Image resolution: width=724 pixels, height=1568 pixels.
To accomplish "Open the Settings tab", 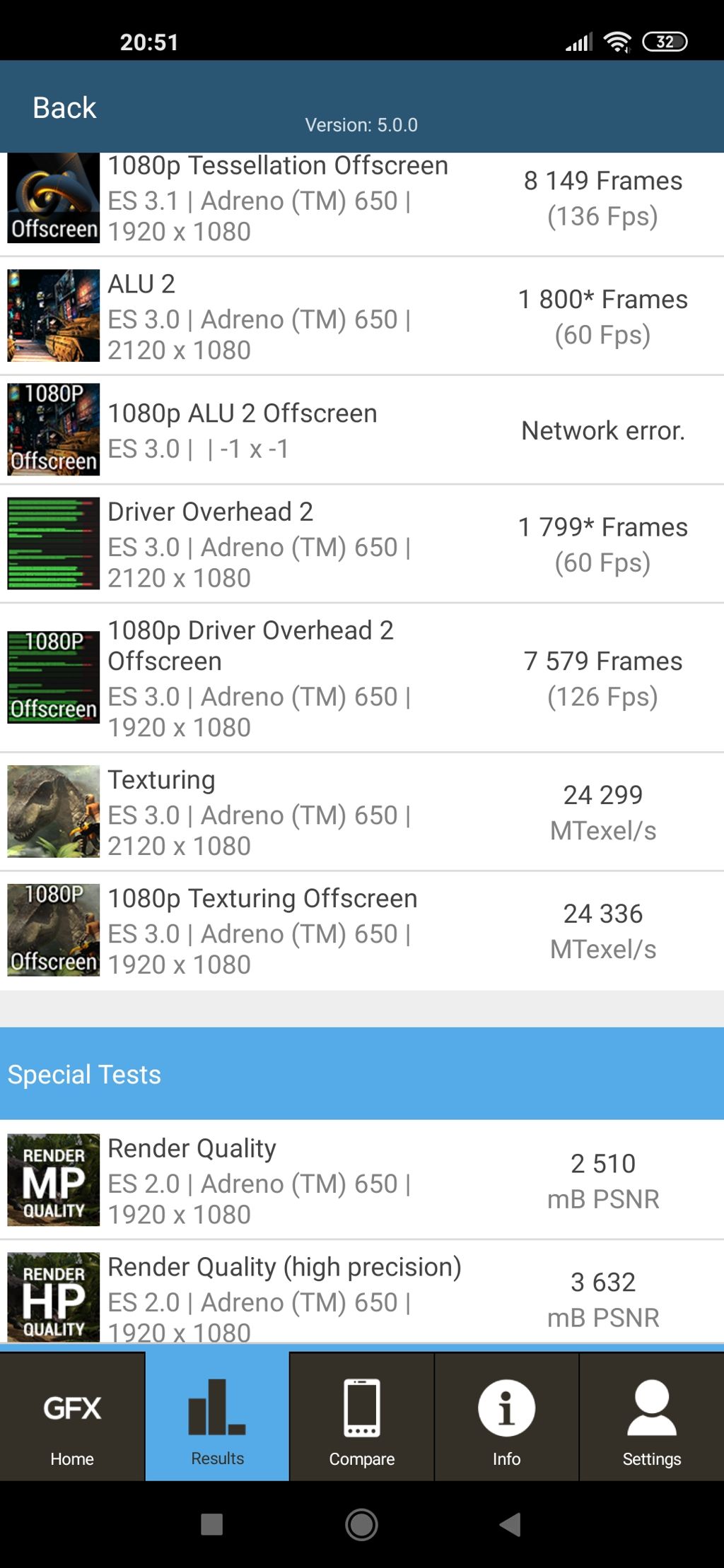I will pyautogui.click(x=651, y=1417).
